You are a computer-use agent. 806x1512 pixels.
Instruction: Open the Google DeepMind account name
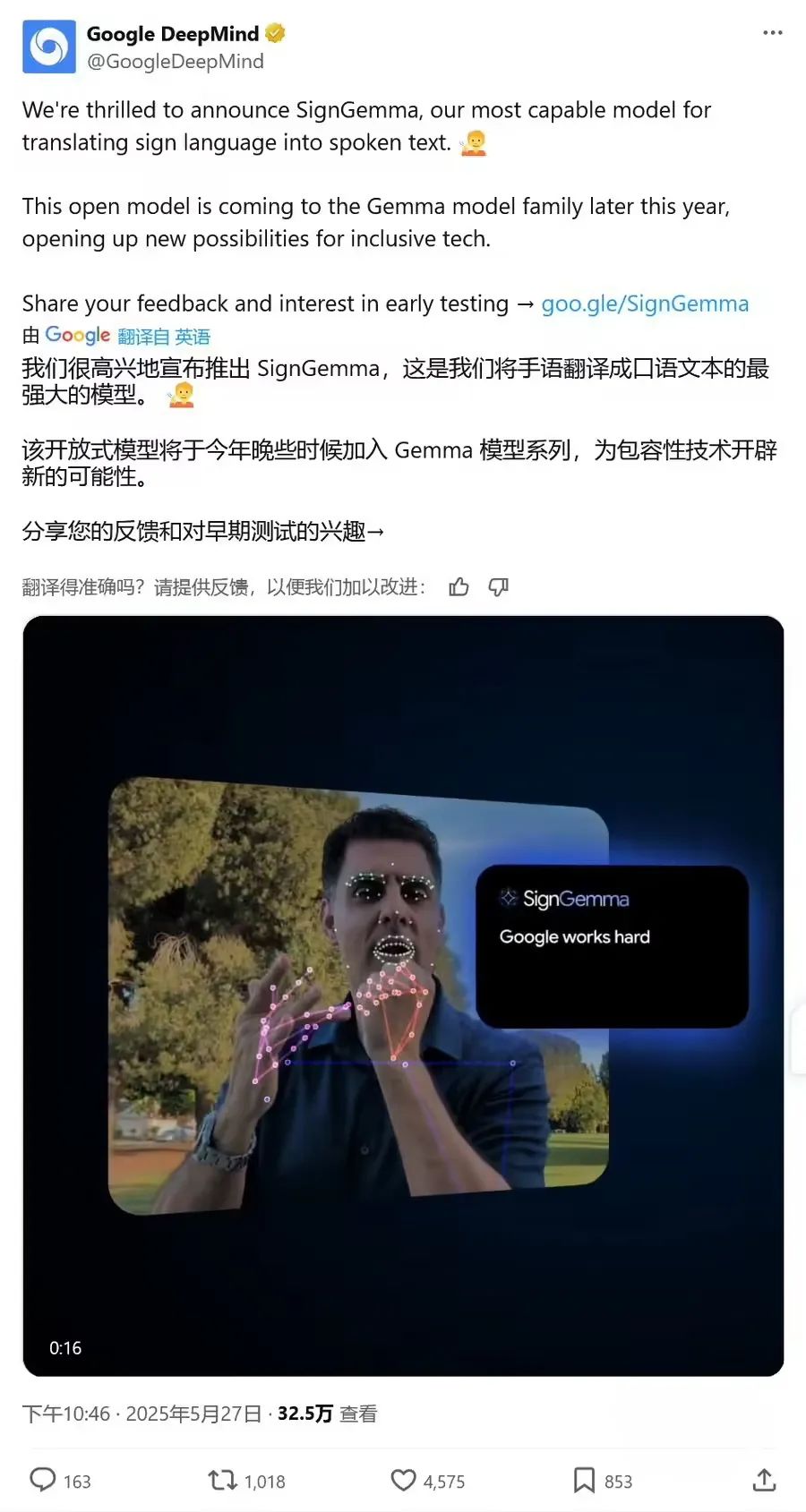[x=173, y=34]
